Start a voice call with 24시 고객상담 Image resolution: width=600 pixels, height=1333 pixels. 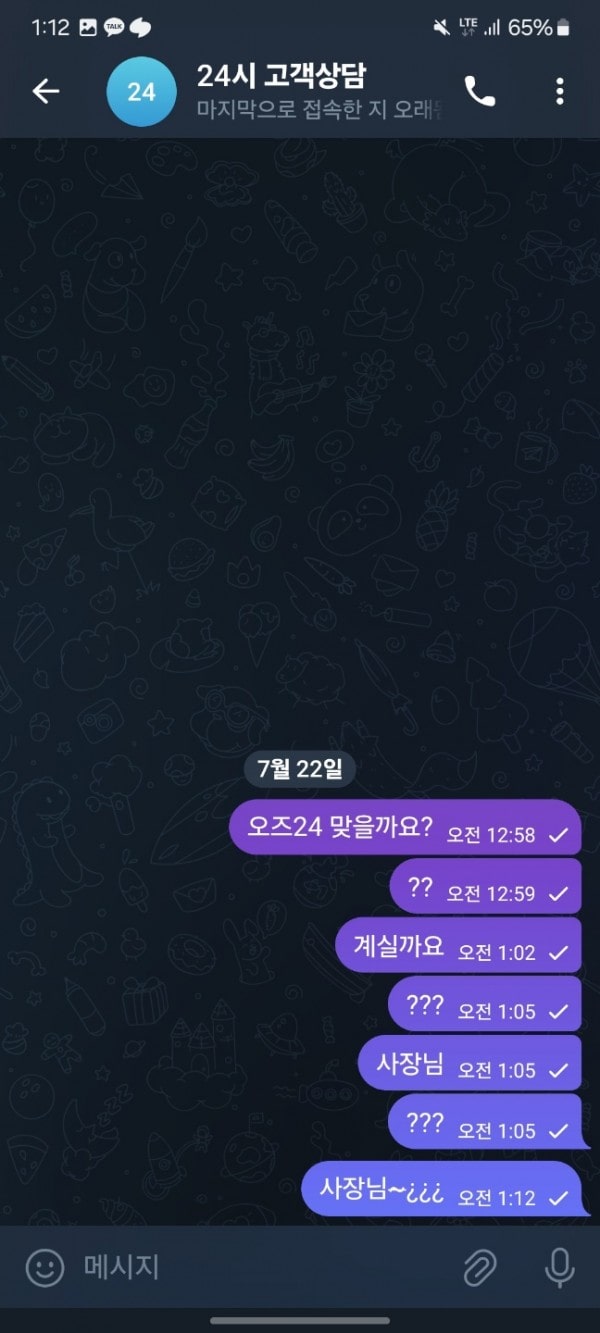coord(480,91)
